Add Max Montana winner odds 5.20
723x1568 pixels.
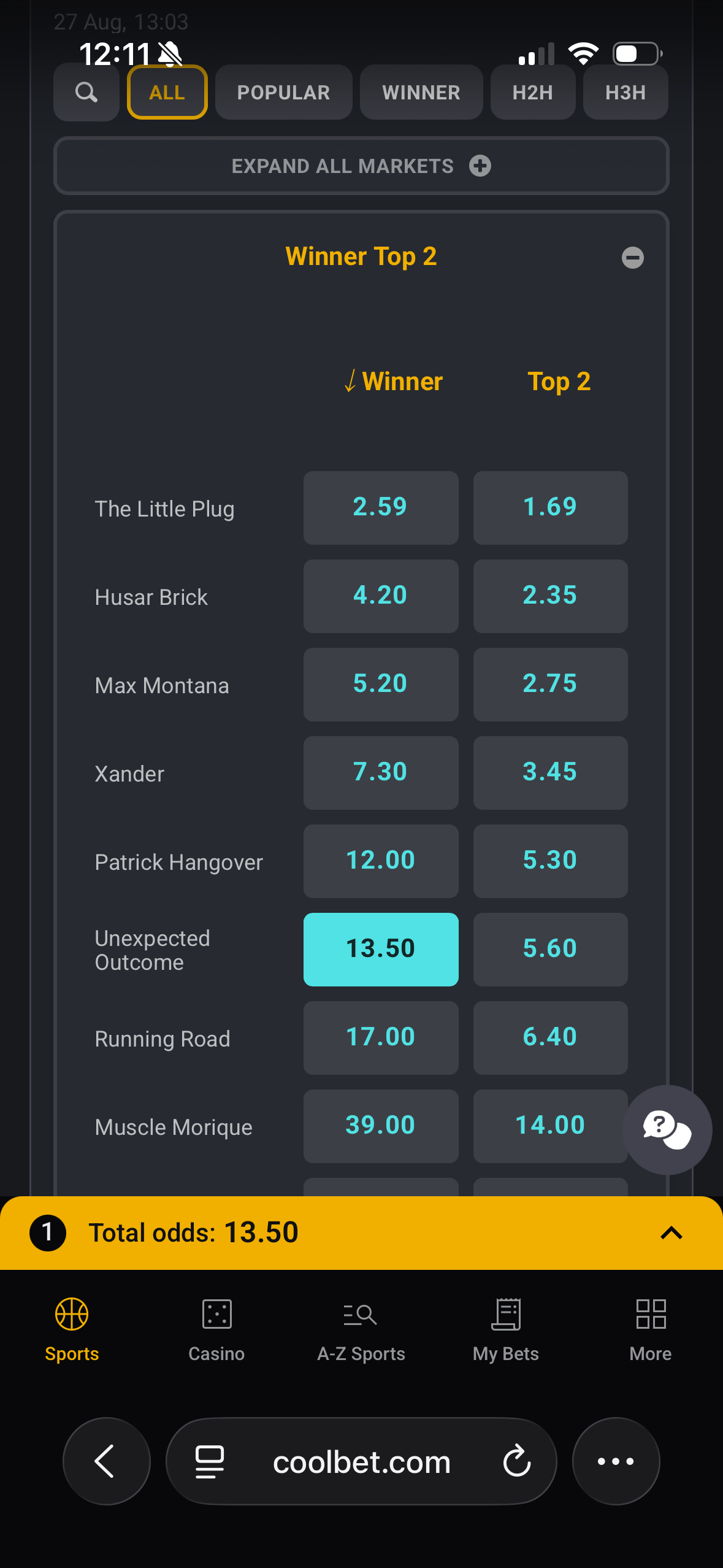pos(381,685)
